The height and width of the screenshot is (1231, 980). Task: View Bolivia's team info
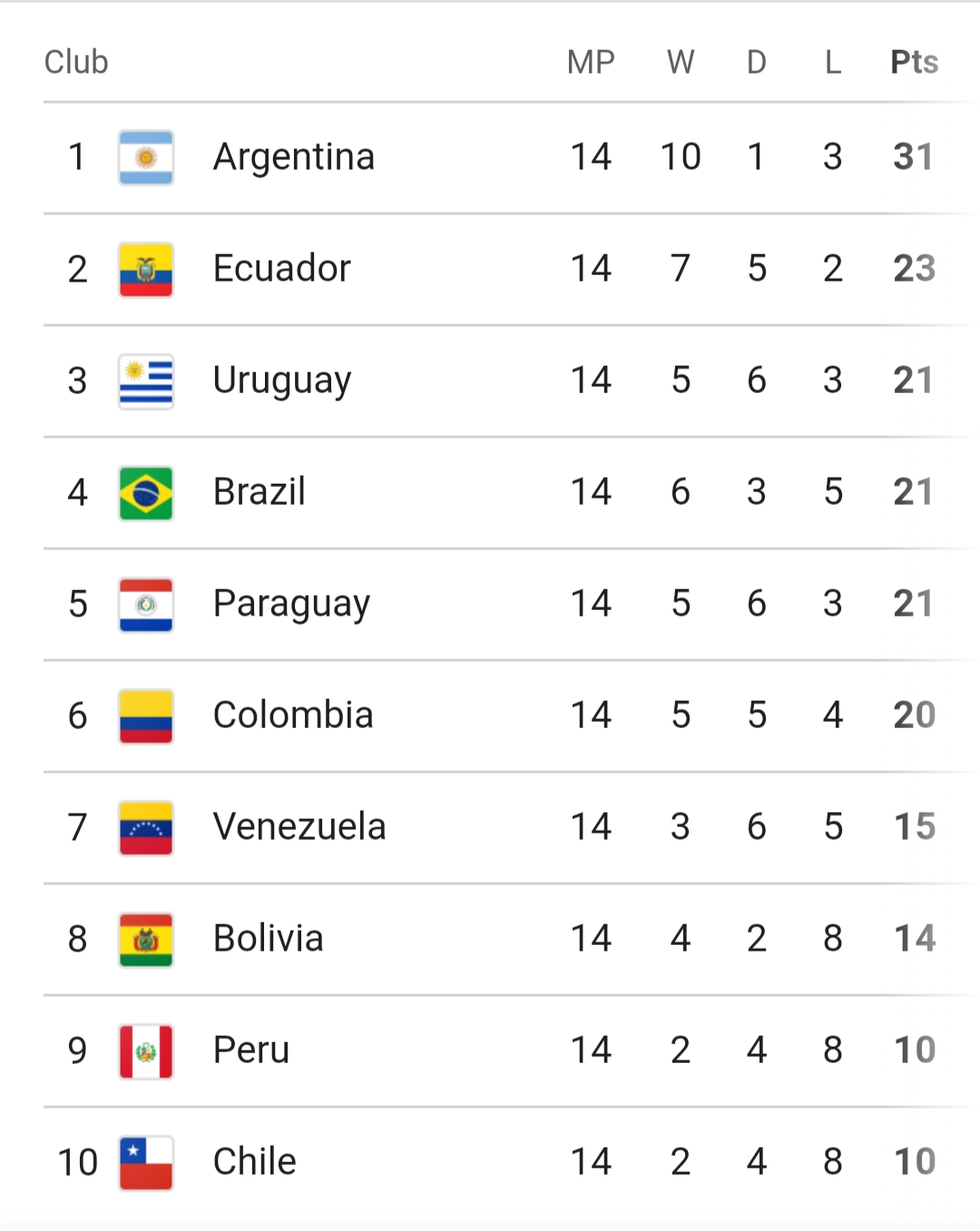click(x=268, y=939)
